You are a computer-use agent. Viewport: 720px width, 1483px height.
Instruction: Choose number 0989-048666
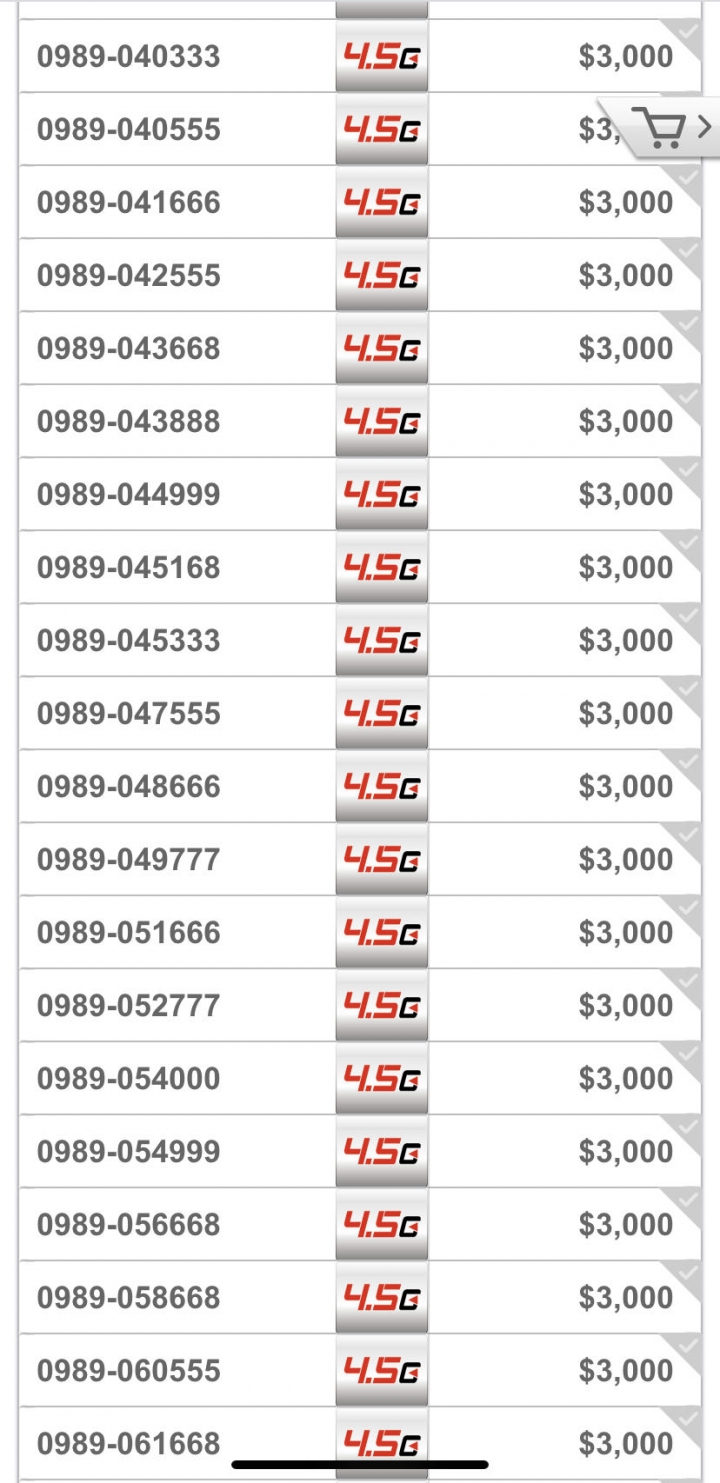360,786
